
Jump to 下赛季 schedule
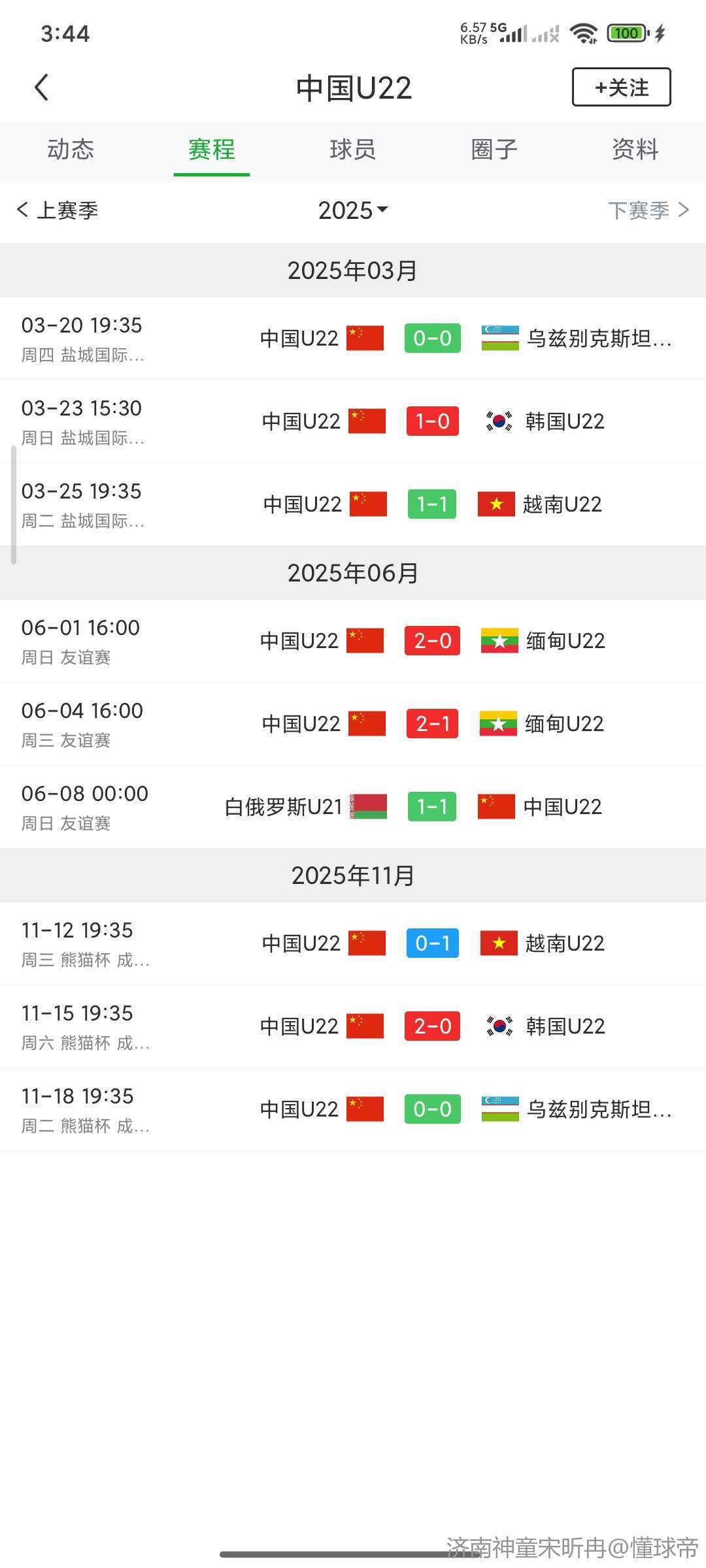tap(648, 210)
